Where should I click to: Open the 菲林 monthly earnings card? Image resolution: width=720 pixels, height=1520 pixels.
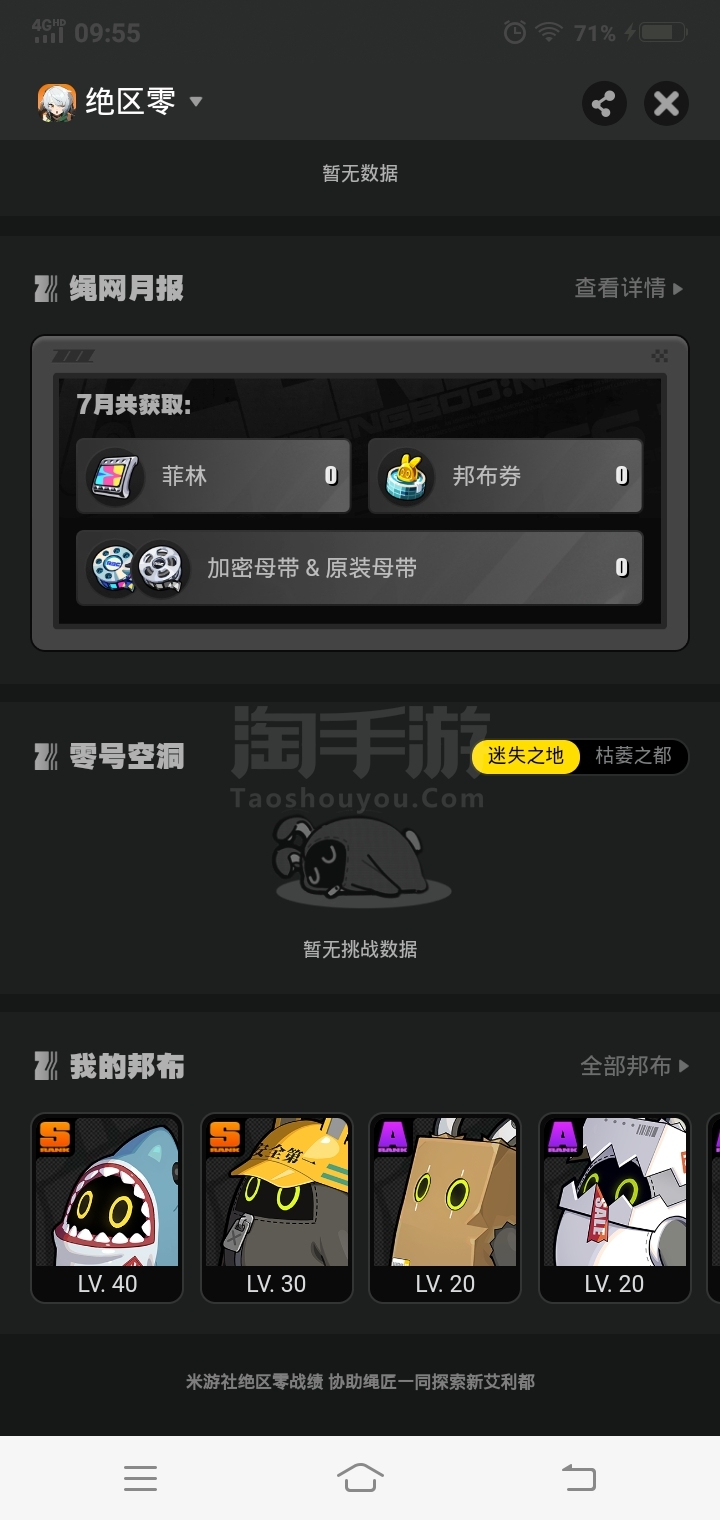pyautogui.click(x=213, y=476)
